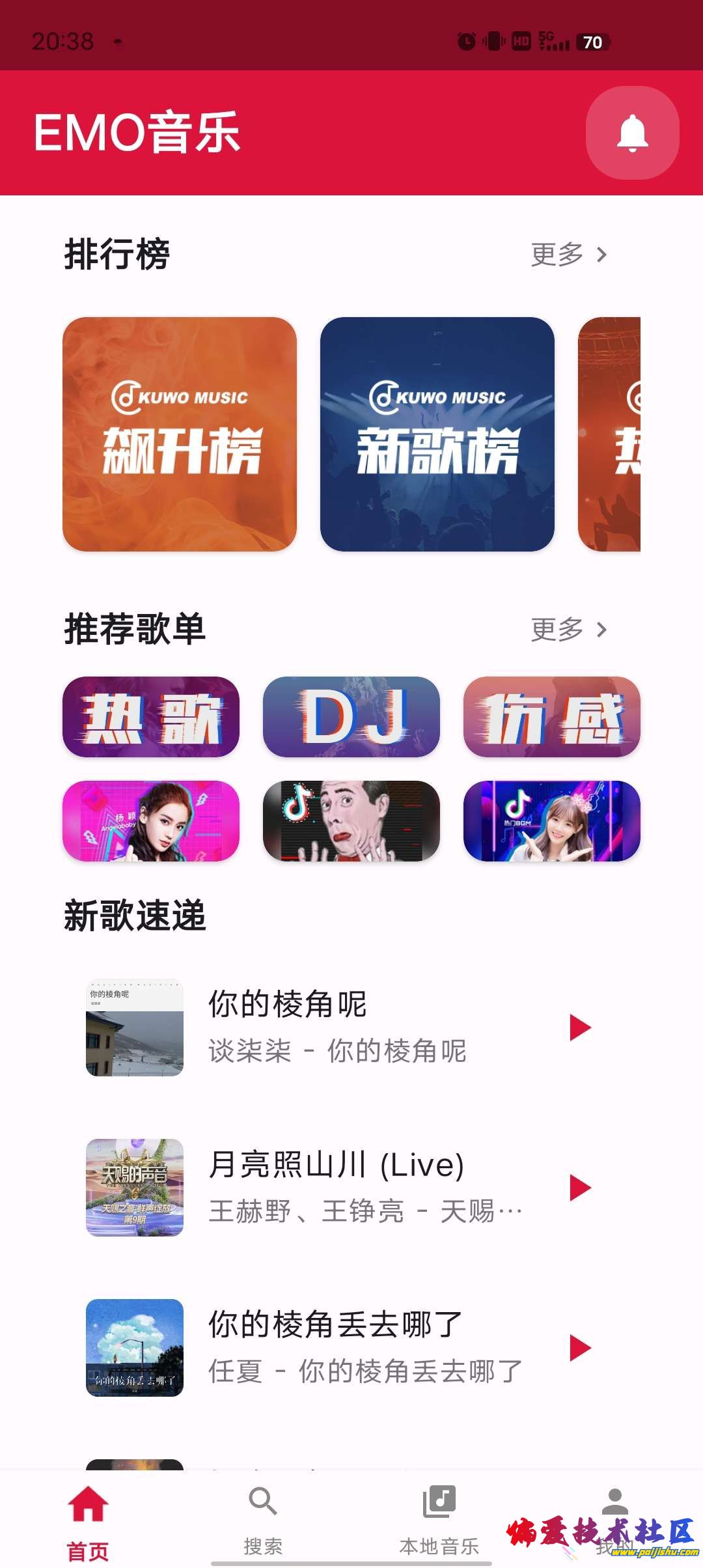Open the 飙升榜 chart card

[x=180, y=434]
